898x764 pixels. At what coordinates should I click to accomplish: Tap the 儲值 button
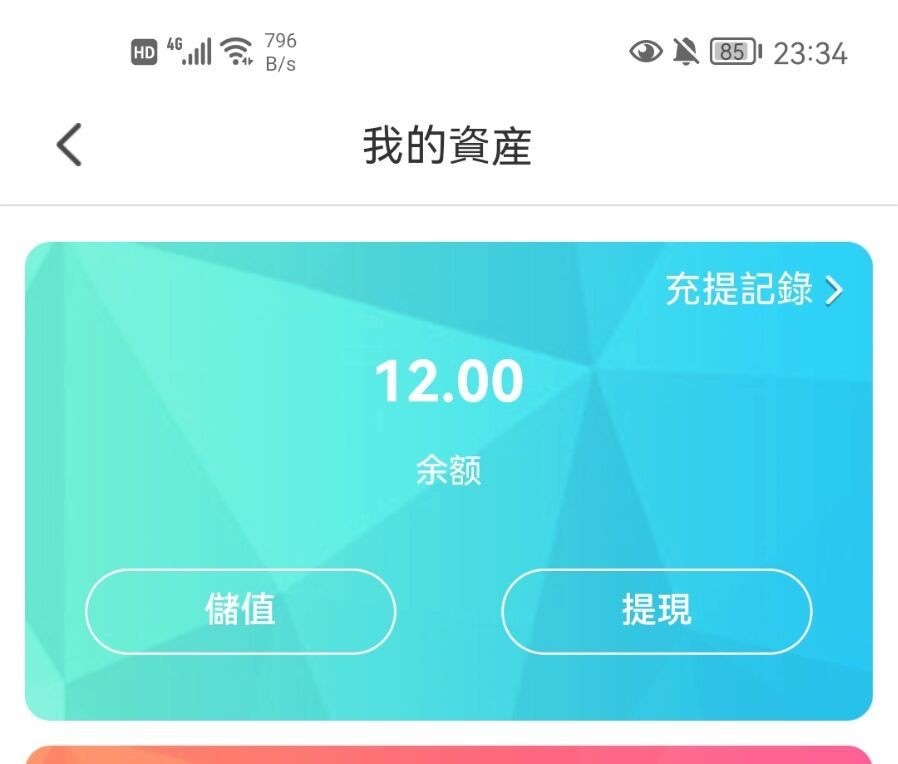pyautogui.click(x=240, y=611)
